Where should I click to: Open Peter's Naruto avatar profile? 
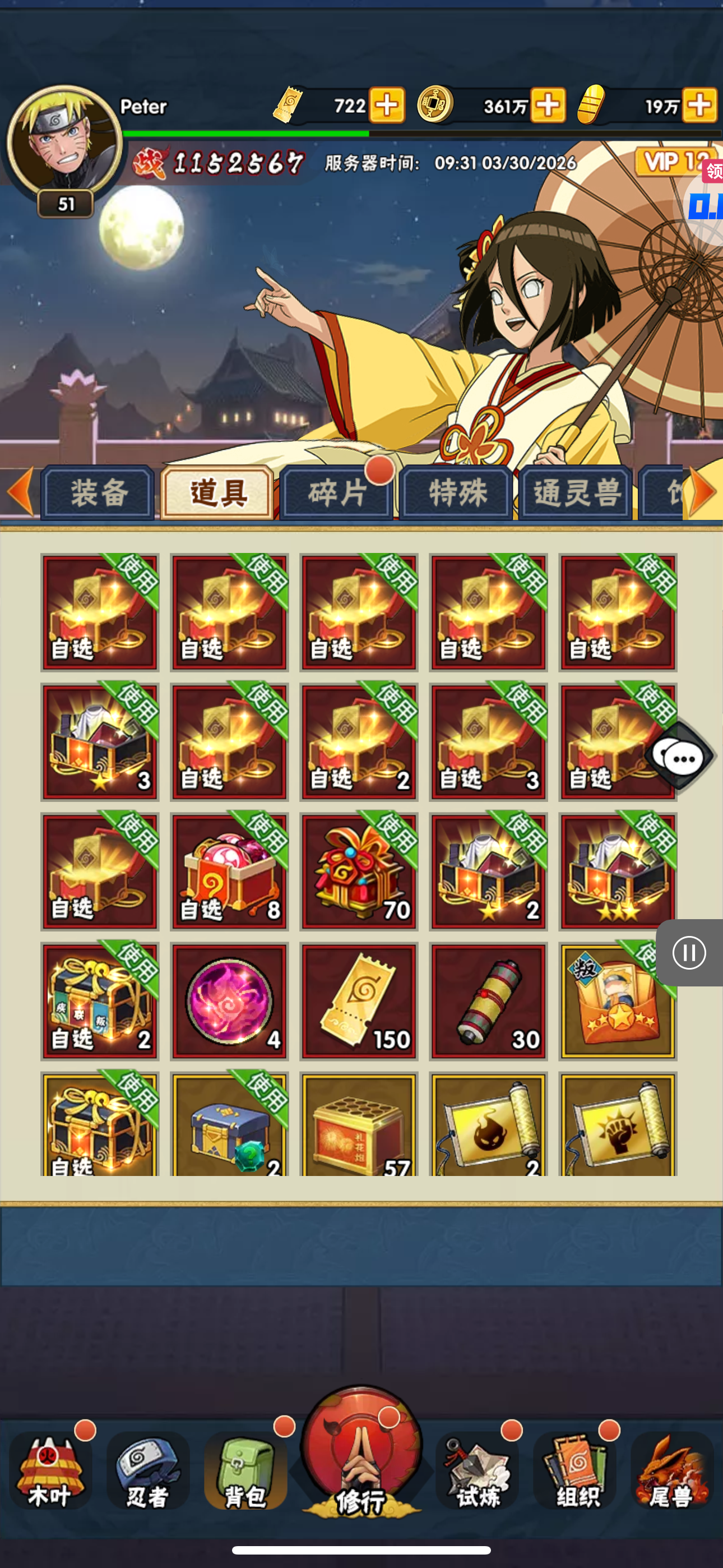pos(63,141)
